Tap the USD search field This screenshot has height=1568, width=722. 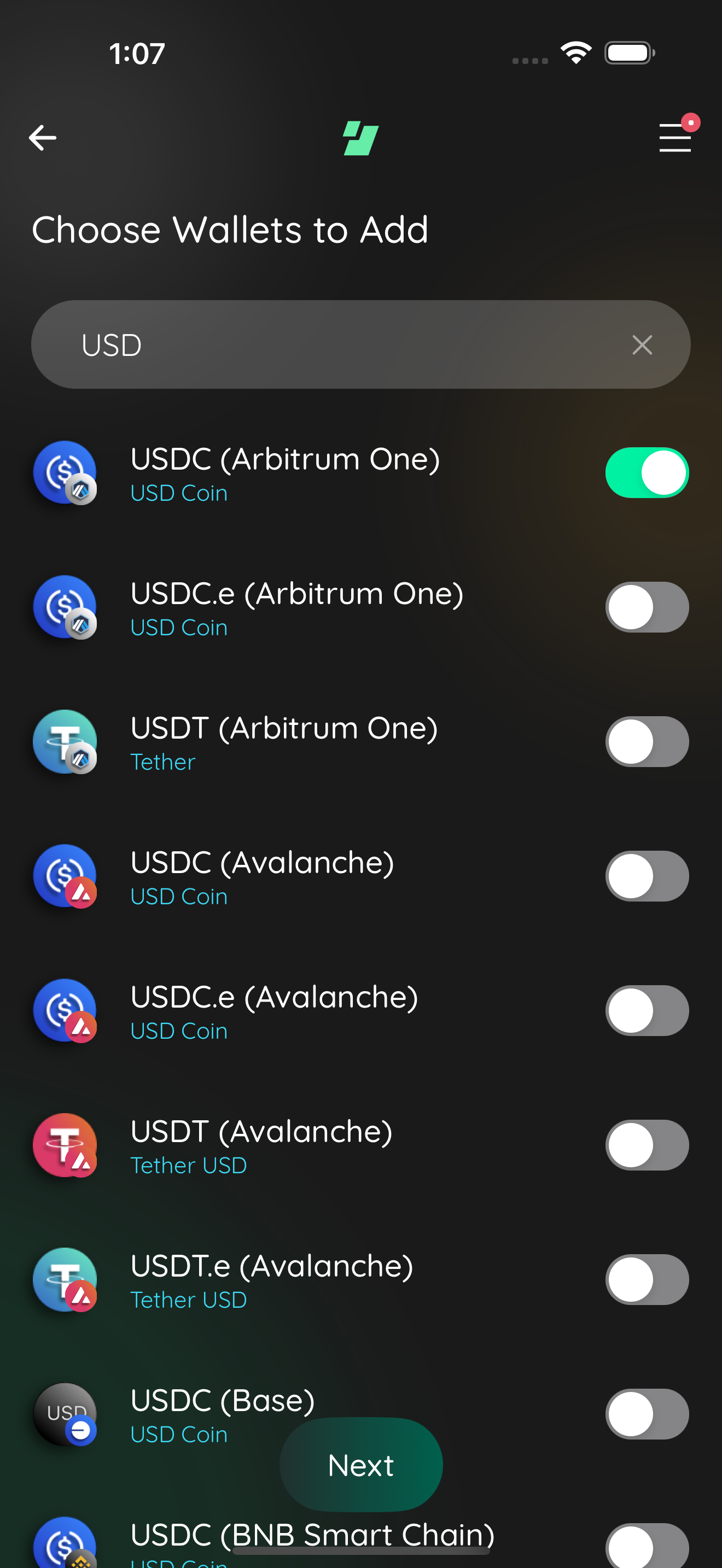(x=360, y=344)
